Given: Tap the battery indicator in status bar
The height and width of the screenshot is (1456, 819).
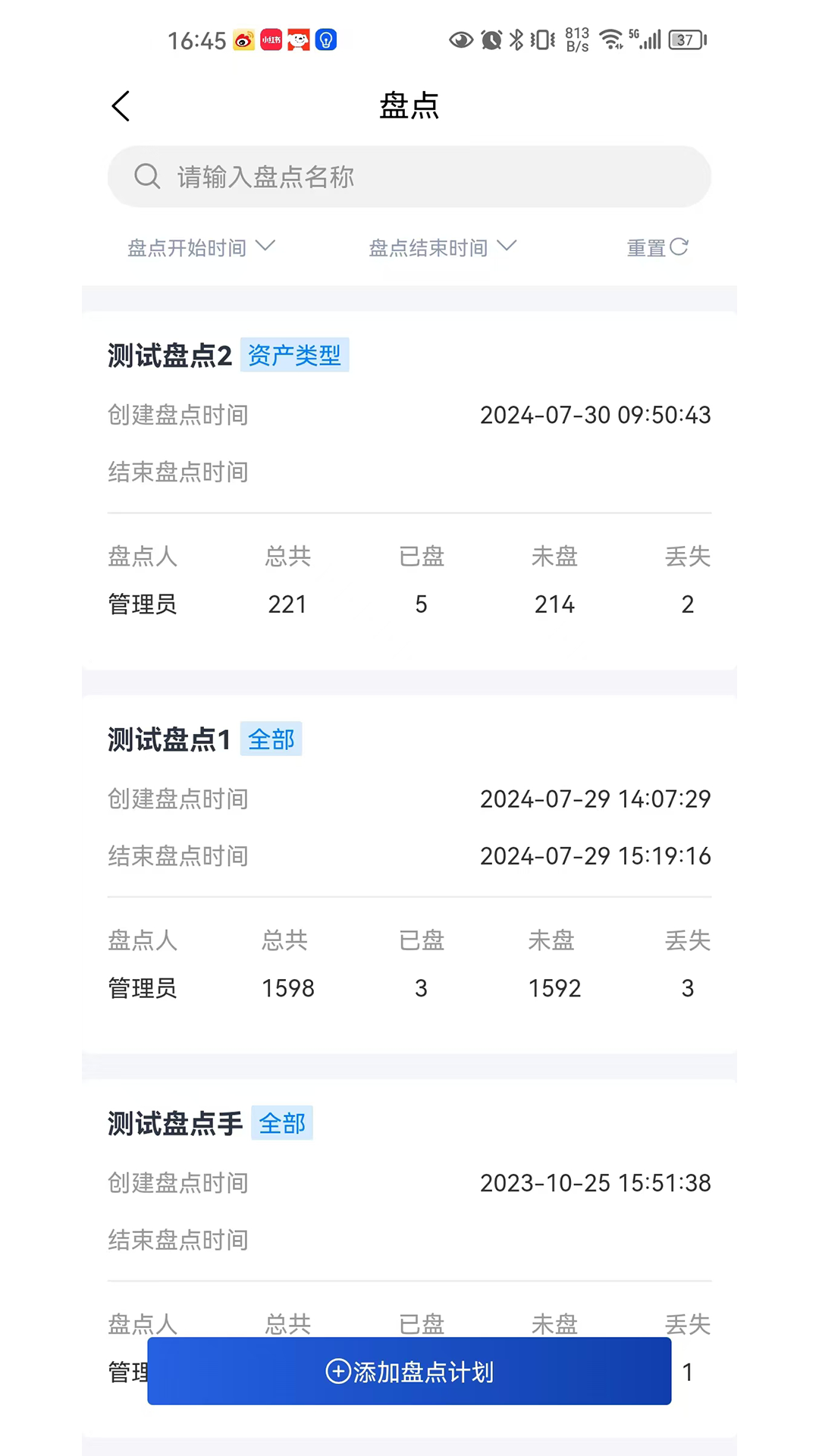Looking at the screenshot, I should tap(683, 39).
